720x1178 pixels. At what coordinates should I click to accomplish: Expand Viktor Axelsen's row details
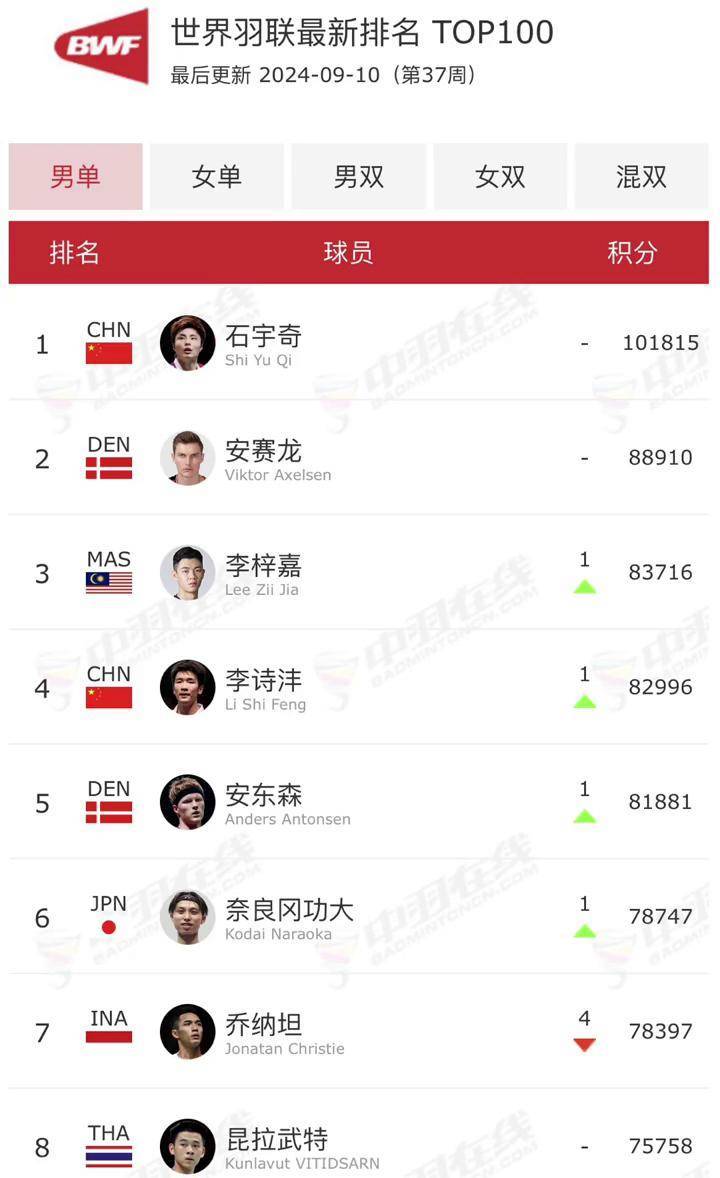360,458
